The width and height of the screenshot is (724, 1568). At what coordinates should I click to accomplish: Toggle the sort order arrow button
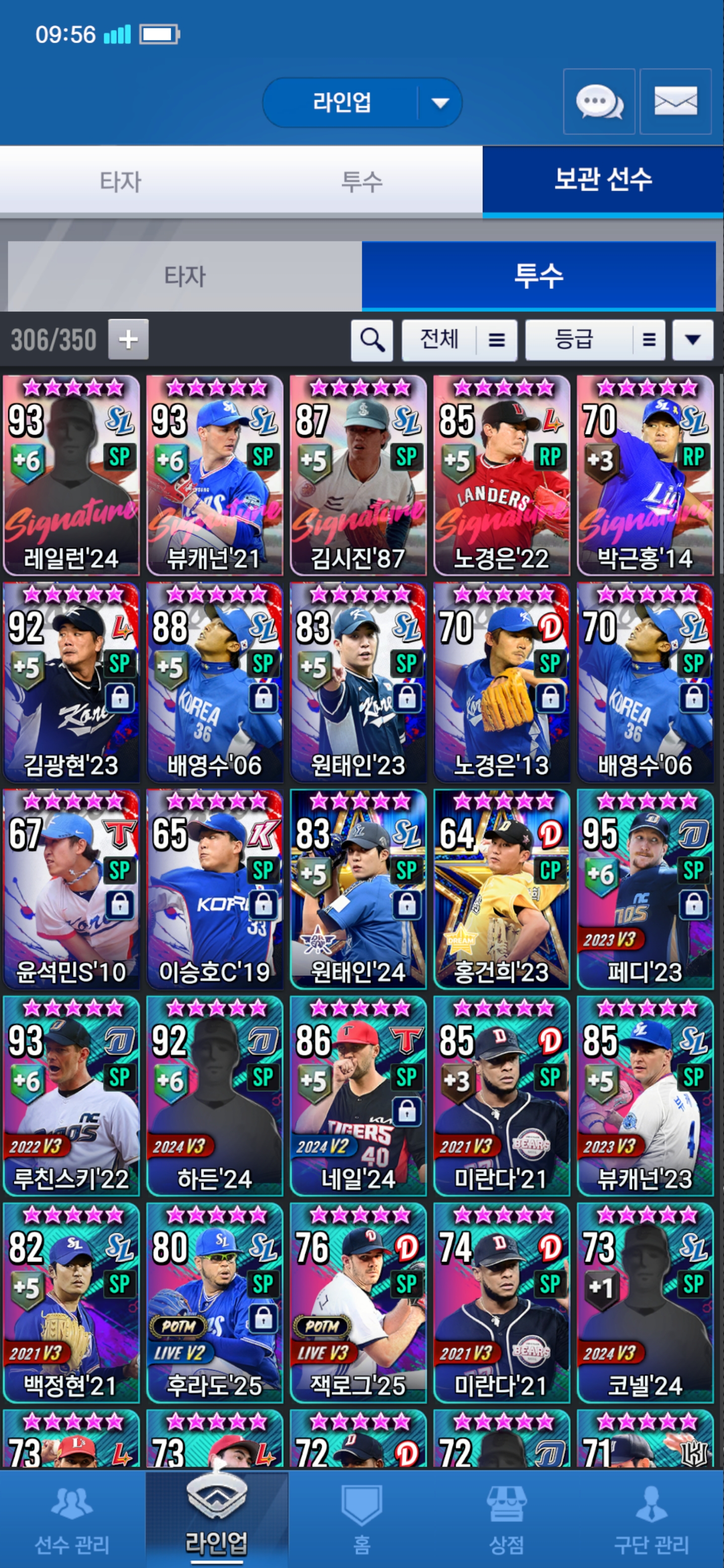pos(692,340)
